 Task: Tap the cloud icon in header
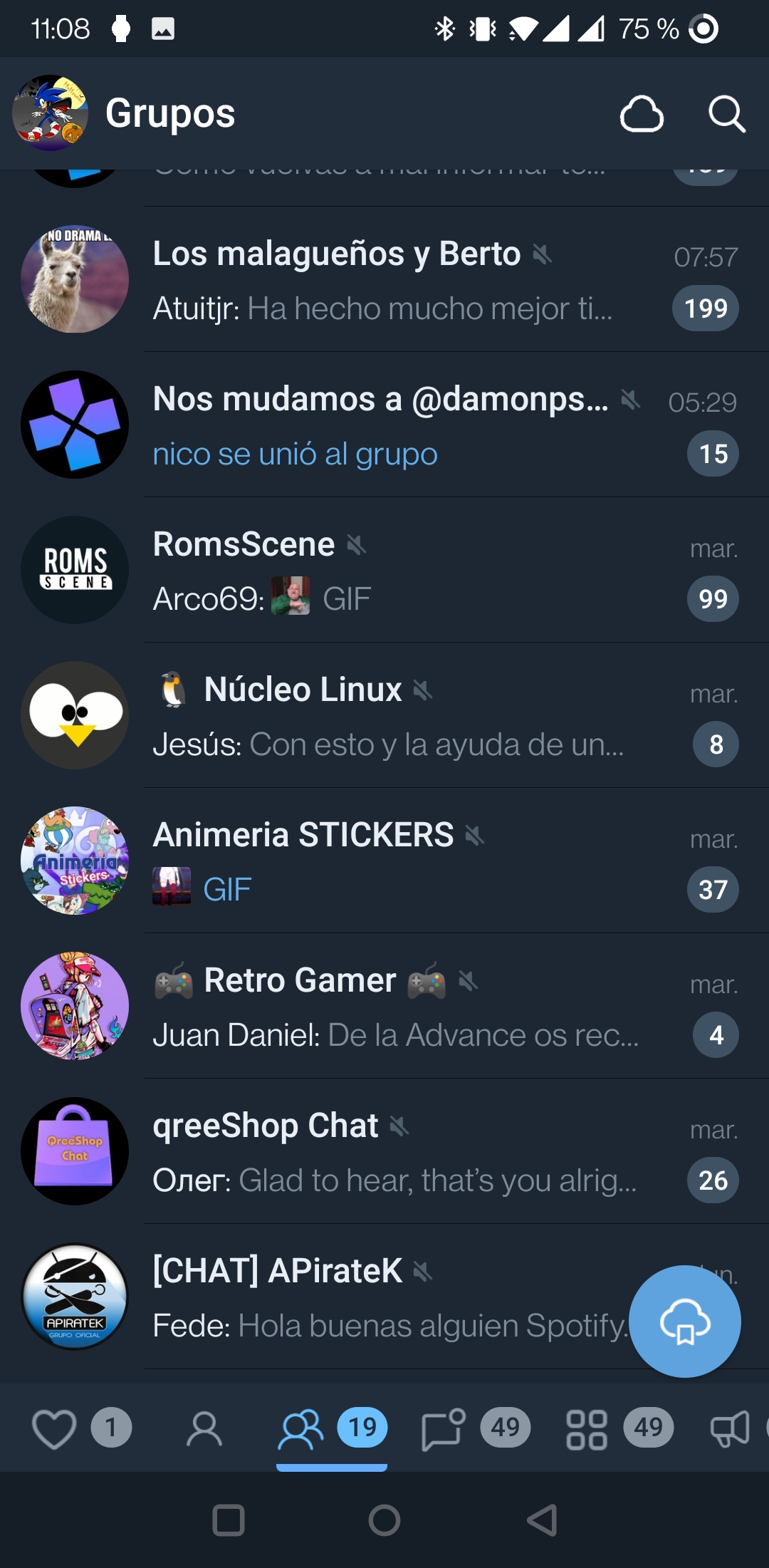(642, 114)
